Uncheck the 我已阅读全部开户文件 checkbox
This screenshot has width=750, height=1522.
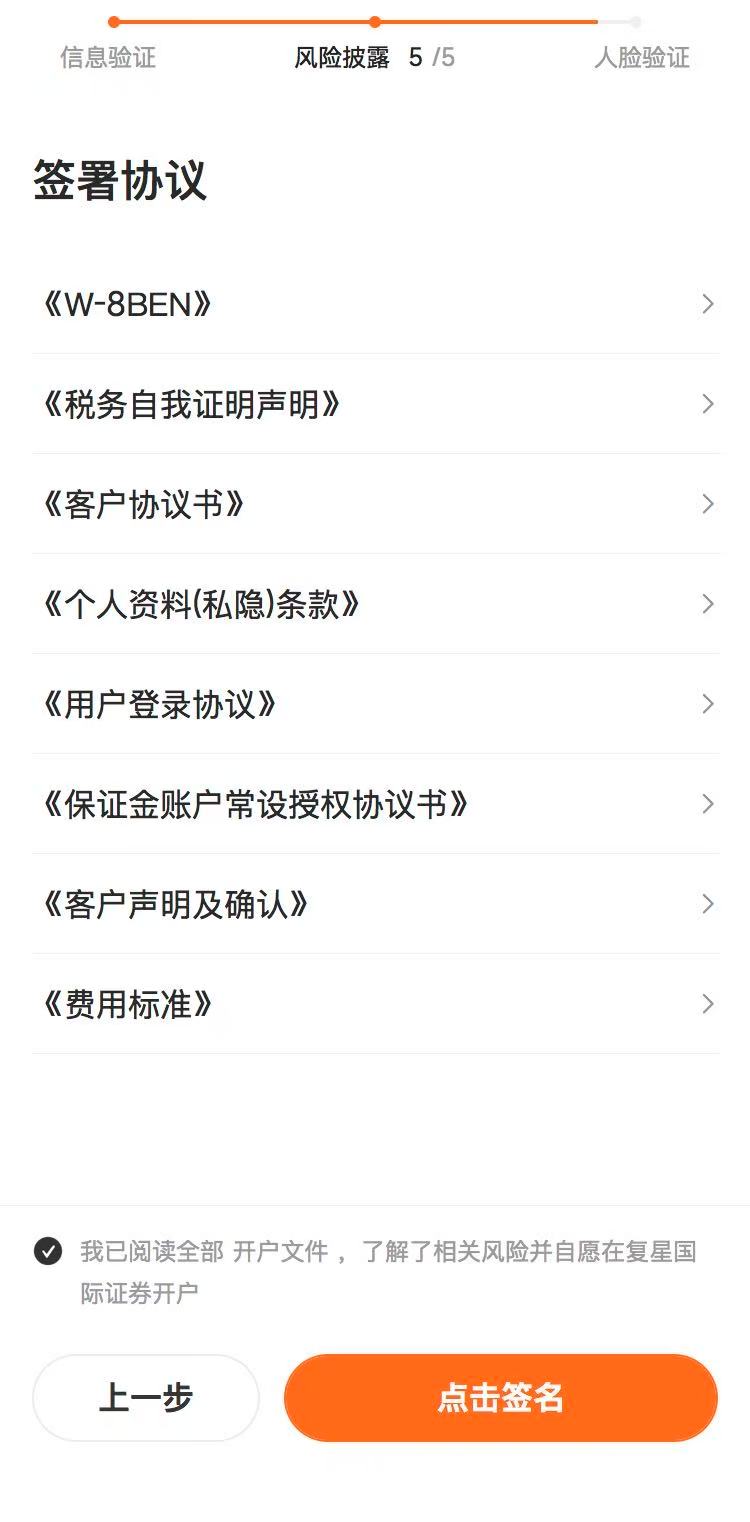(x=48, y=1251)
